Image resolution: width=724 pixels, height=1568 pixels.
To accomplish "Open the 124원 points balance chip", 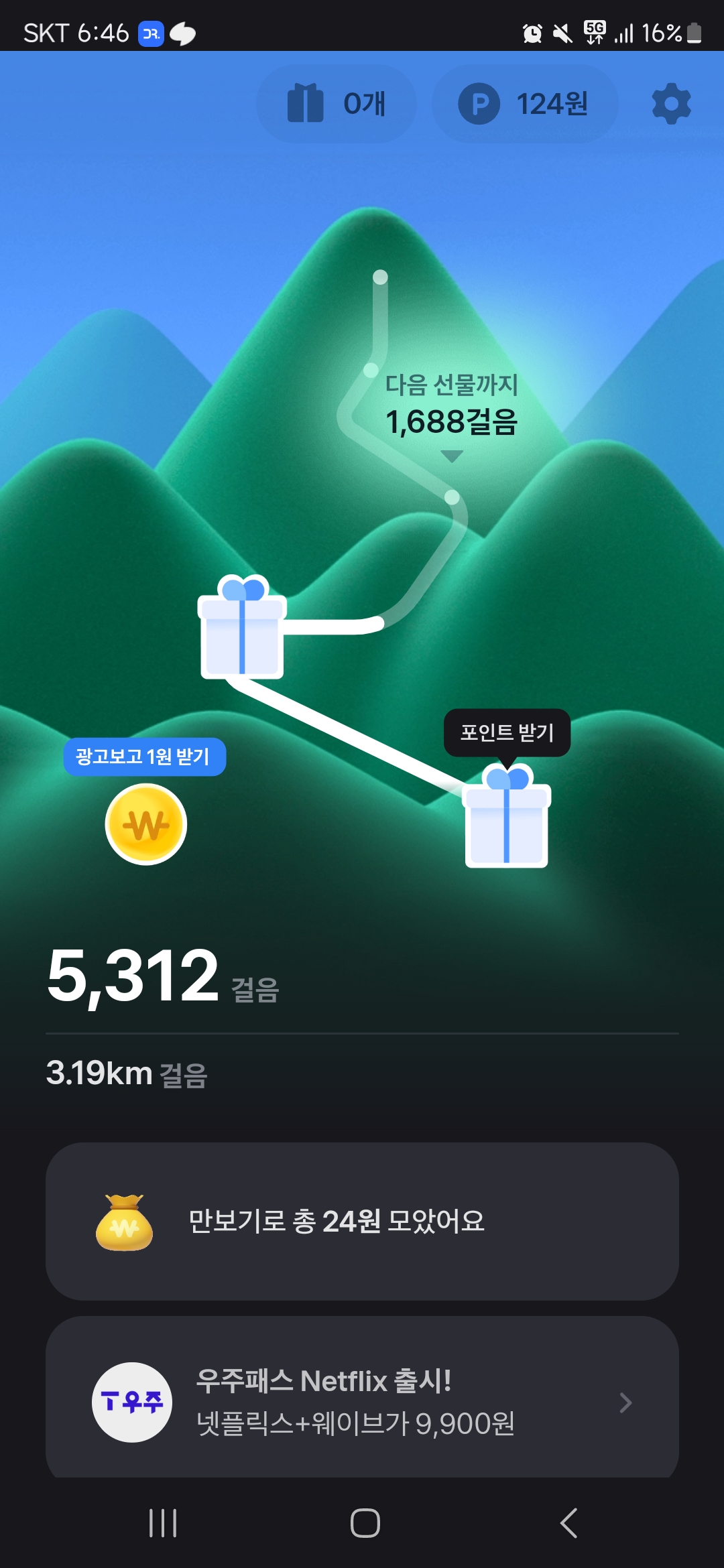I will [x=525, y=104].
